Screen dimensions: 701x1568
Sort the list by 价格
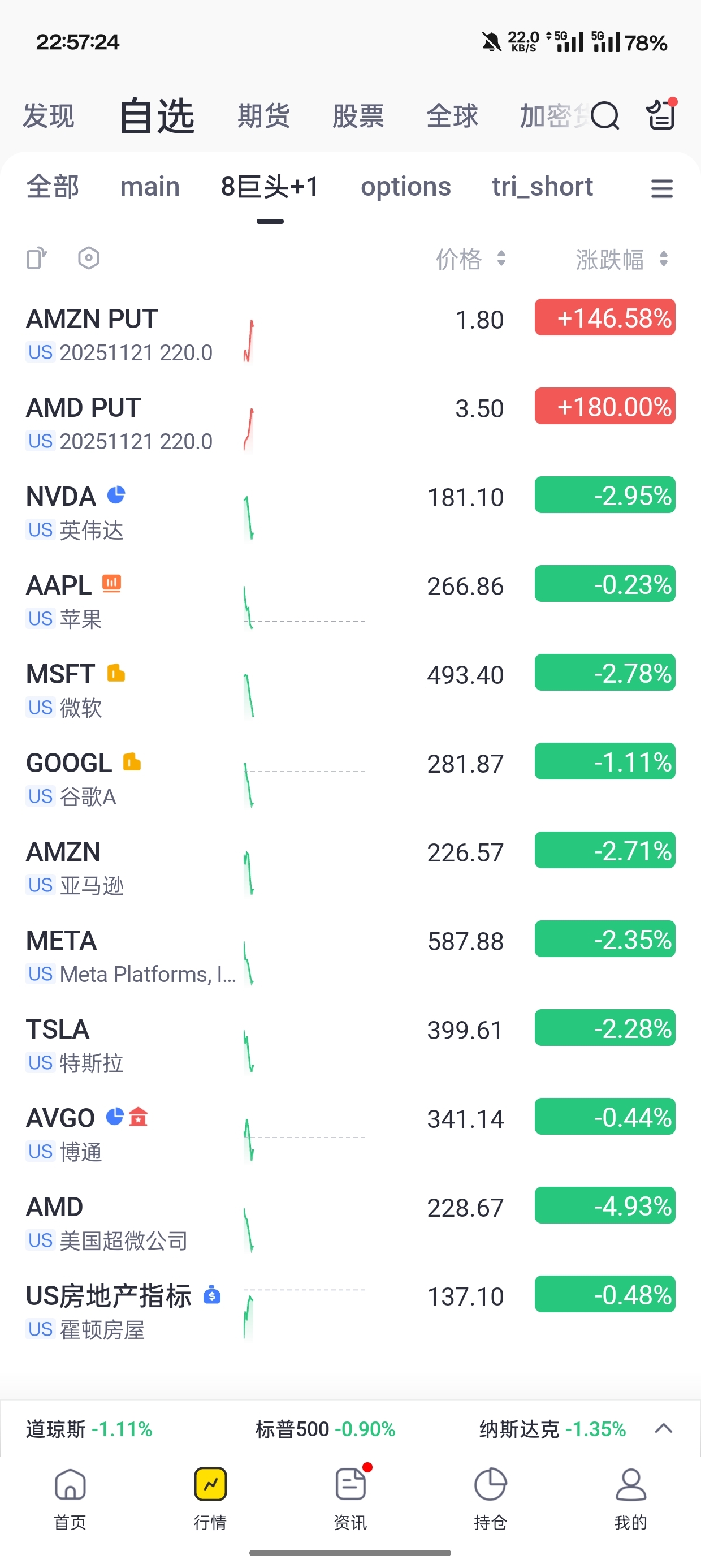point(470,259)
